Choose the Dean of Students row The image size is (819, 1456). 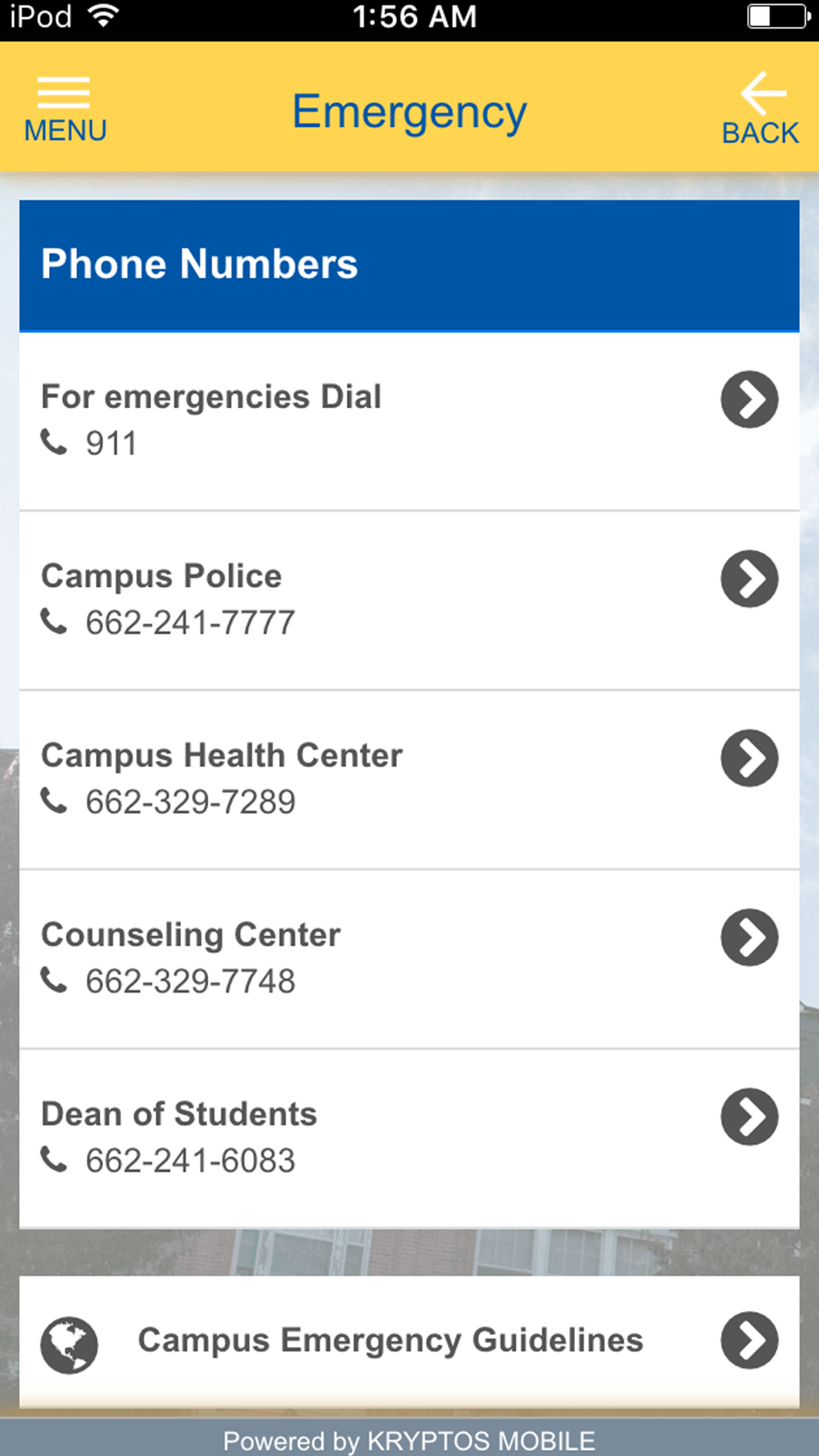click(409, 1139)
